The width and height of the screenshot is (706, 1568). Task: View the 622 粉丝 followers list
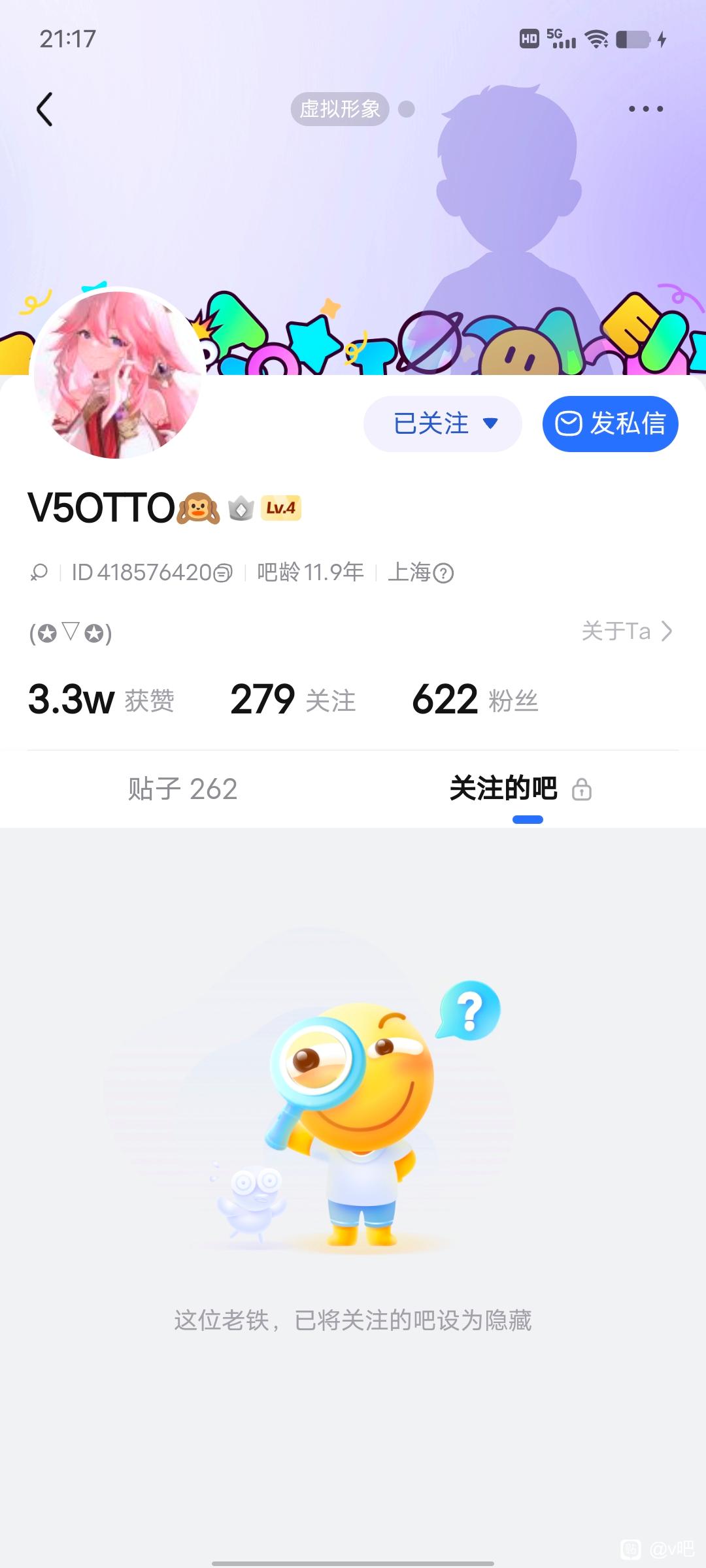point(475,700)
